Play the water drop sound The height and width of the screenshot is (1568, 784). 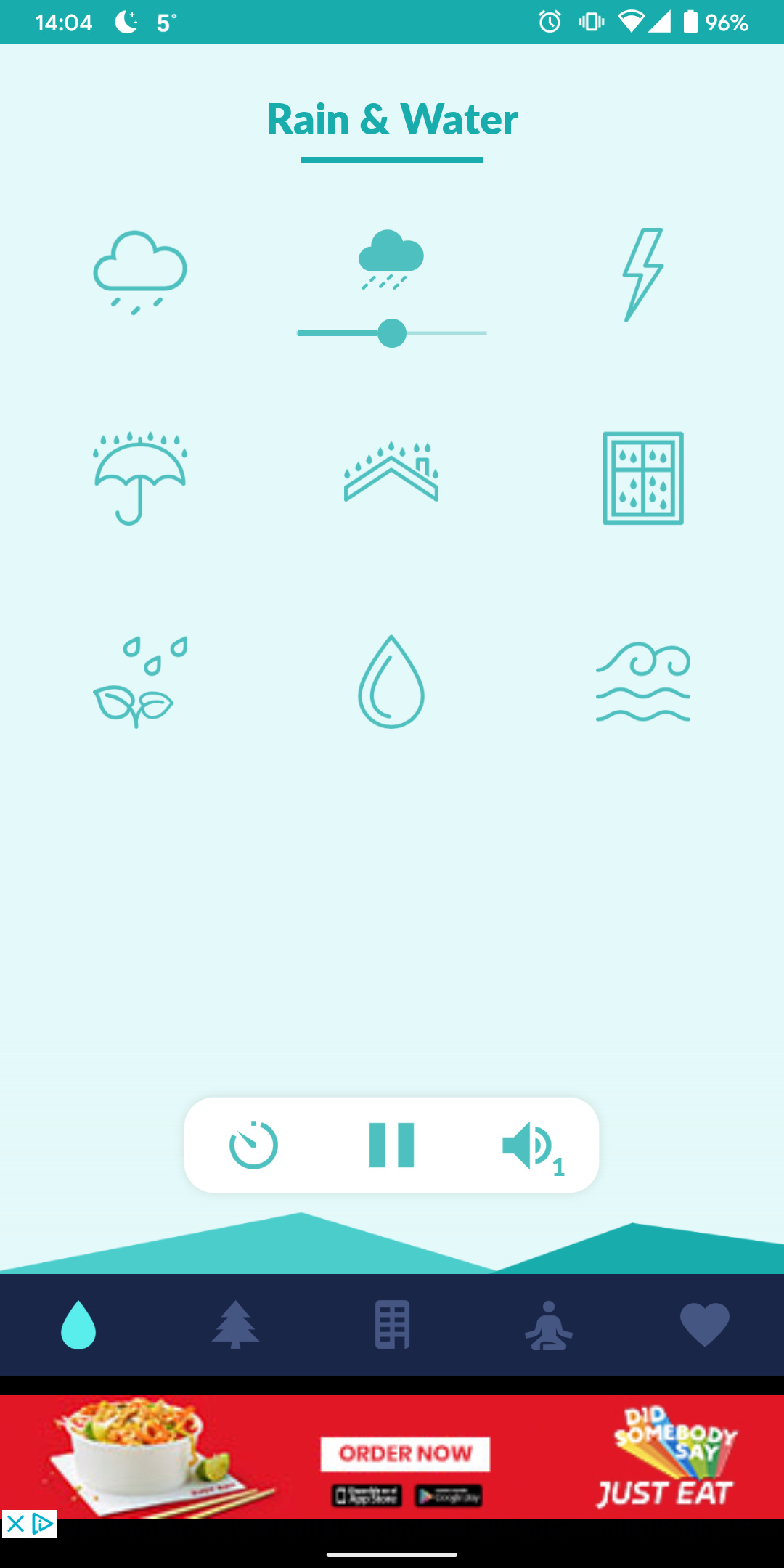[391, 682]
